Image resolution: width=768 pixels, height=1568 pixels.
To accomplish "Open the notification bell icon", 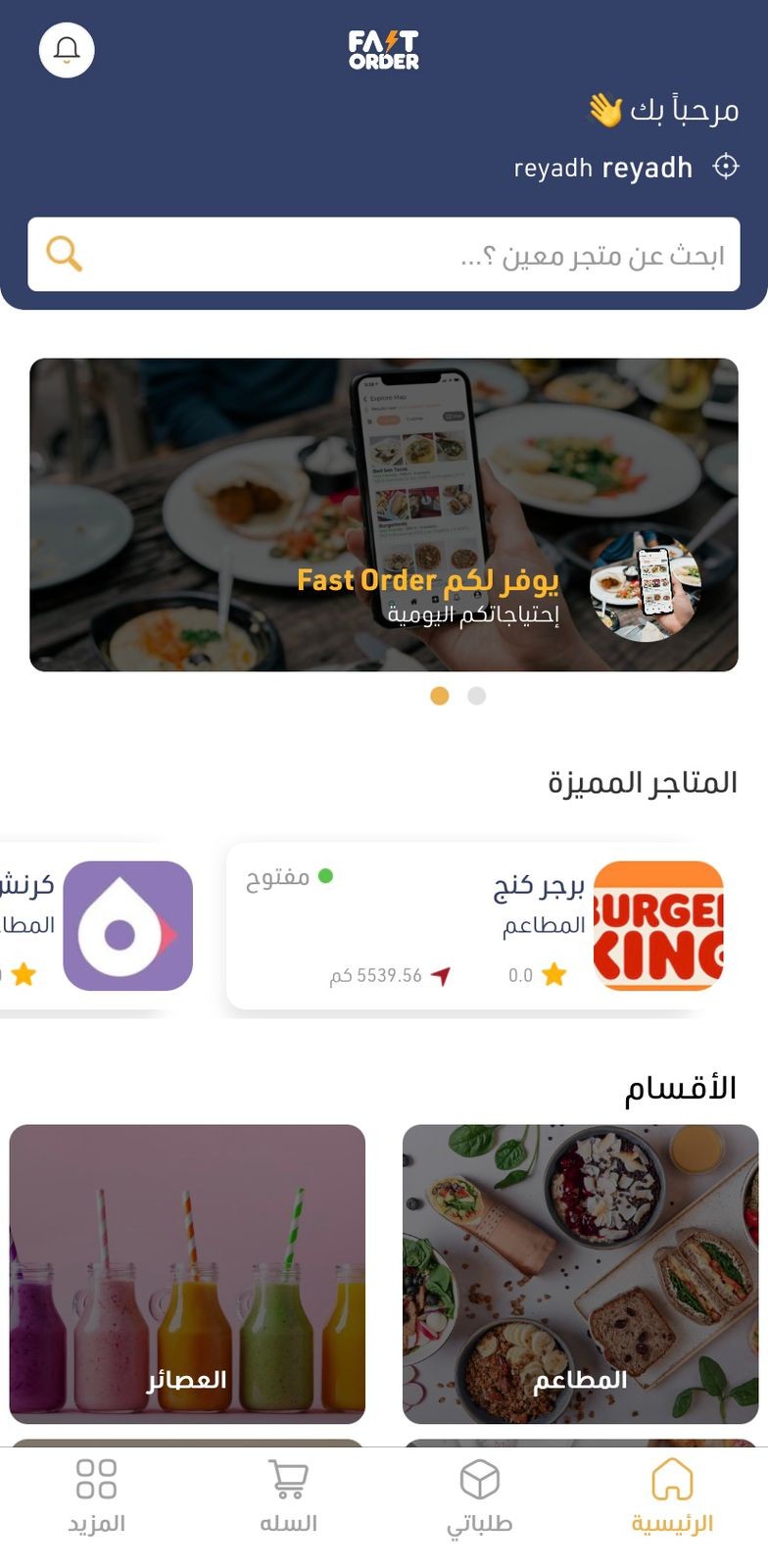I will (65, 50).
